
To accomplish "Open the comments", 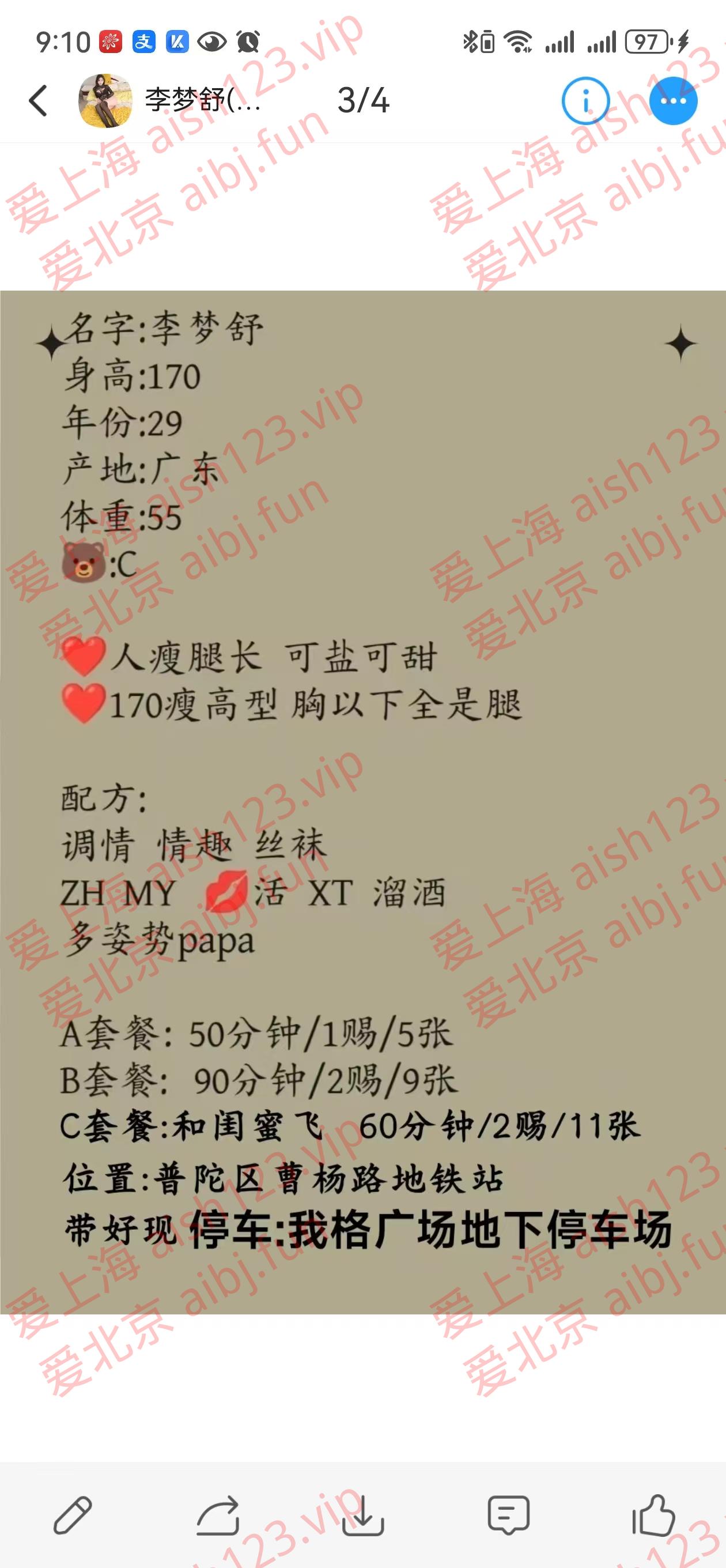I will [x=508, y=1515].
